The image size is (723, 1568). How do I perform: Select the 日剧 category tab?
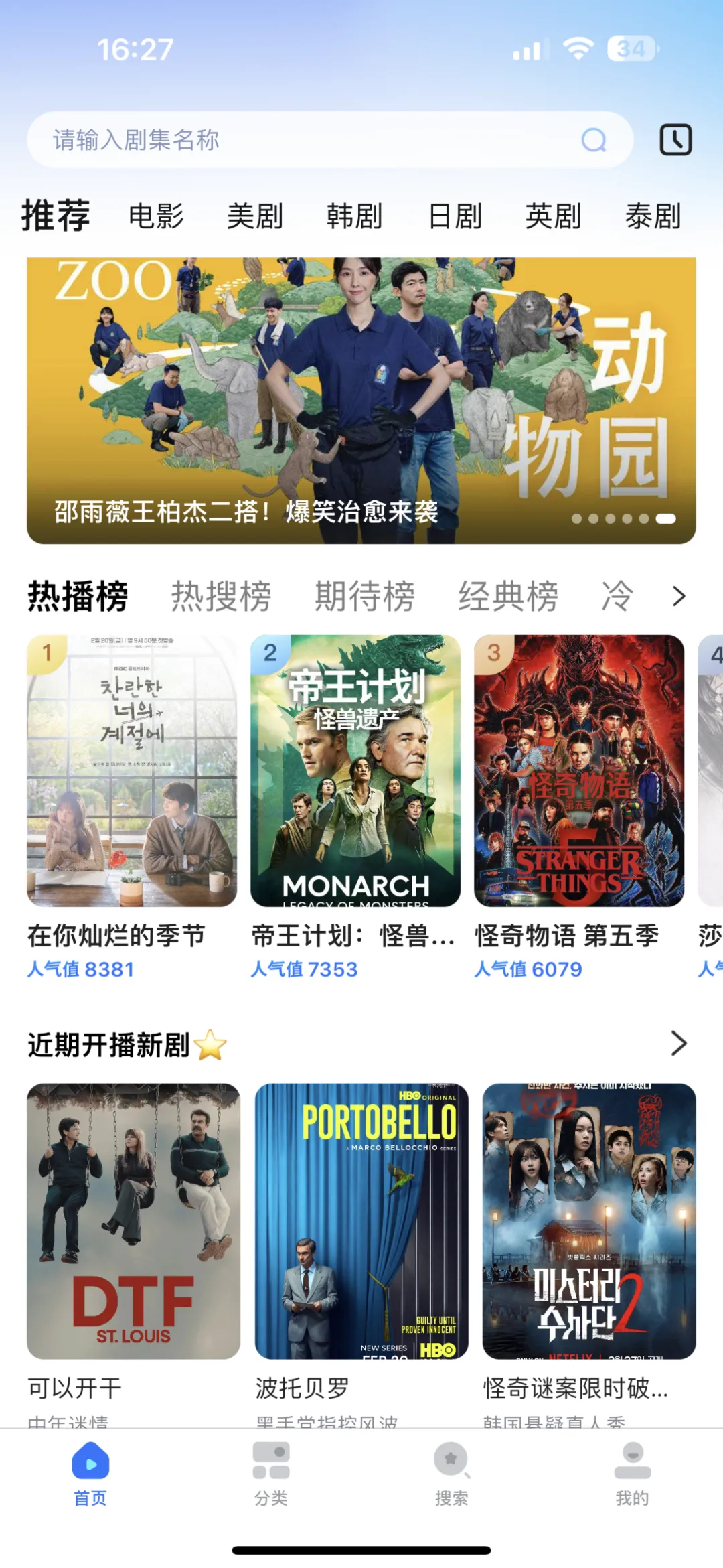coord(455,216)
